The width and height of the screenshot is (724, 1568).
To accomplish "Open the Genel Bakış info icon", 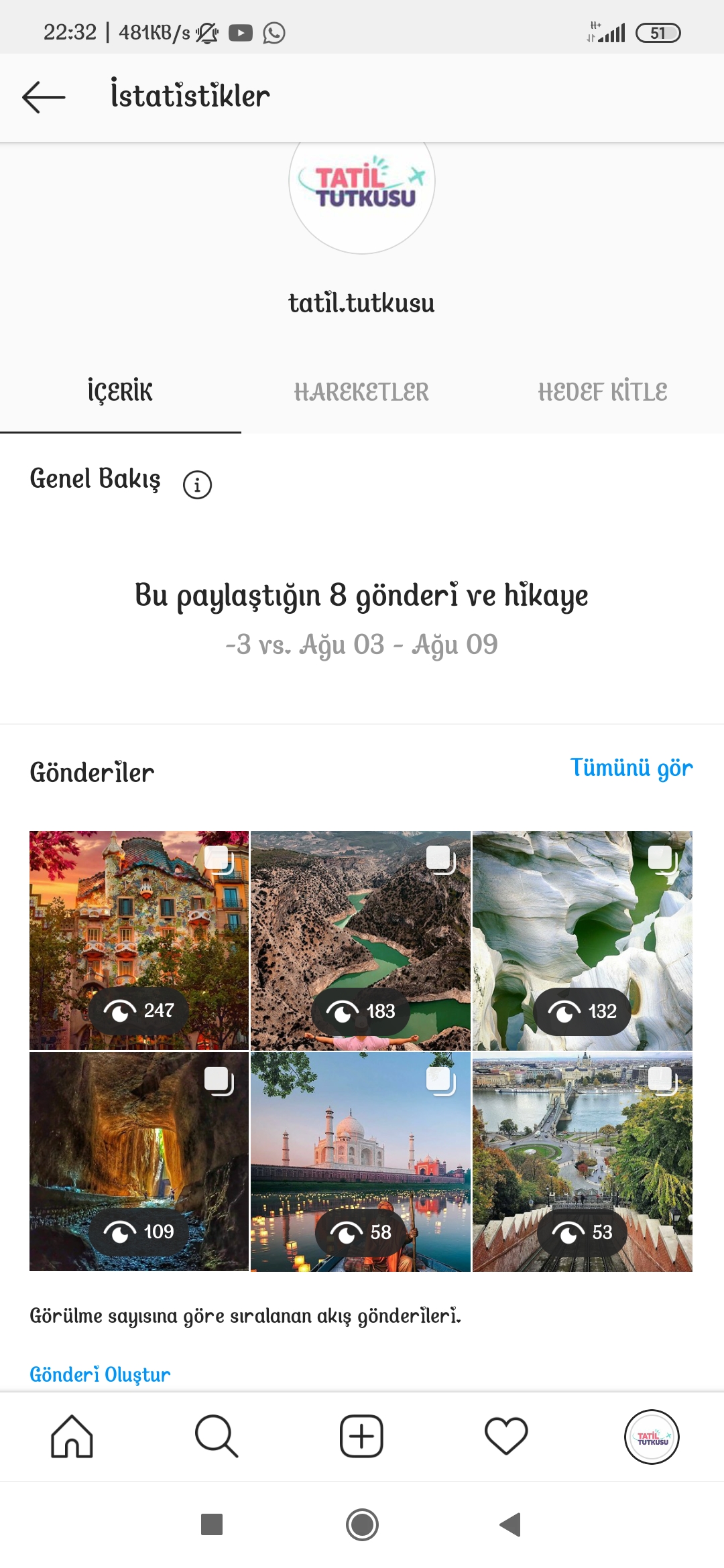I will click(x=197, y=484).
